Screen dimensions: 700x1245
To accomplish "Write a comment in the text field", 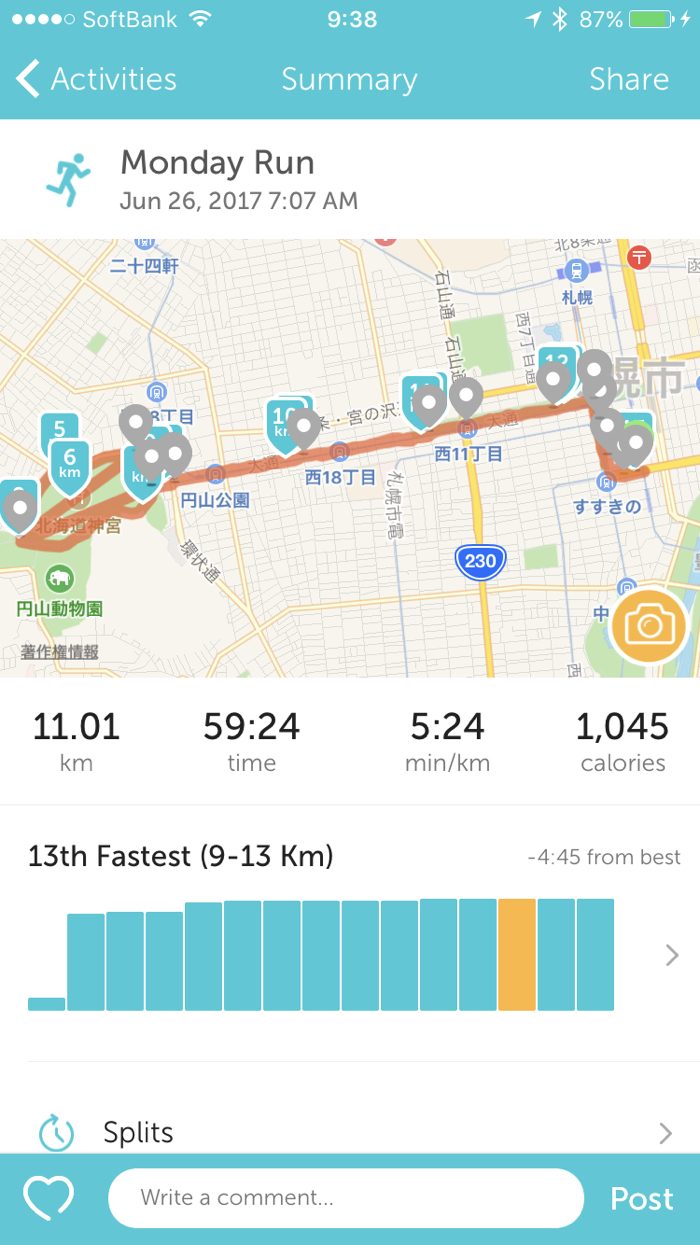I will pyautogui.click(x=345, y=1198).
